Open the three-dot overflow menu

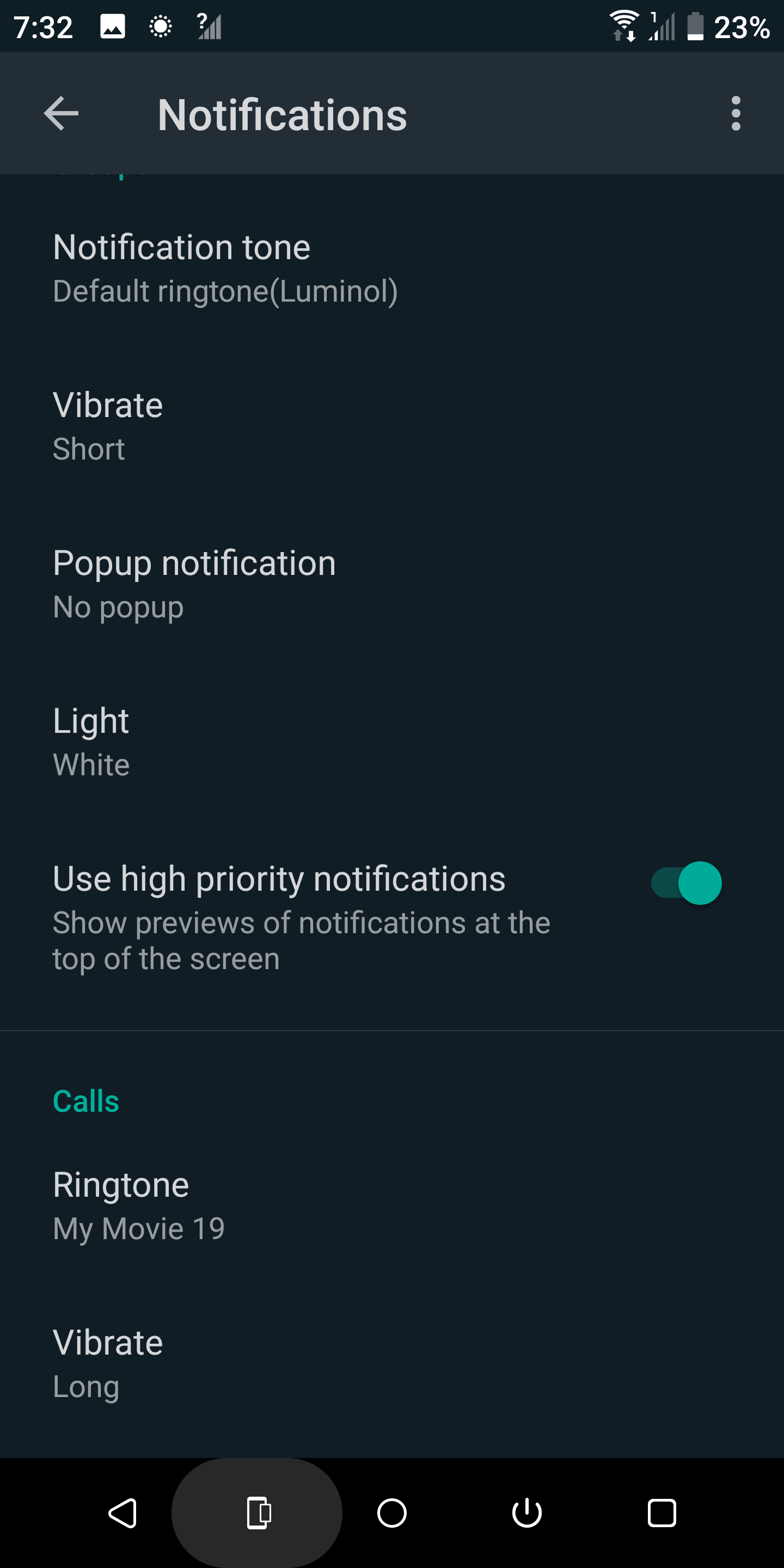pos(736,113)
